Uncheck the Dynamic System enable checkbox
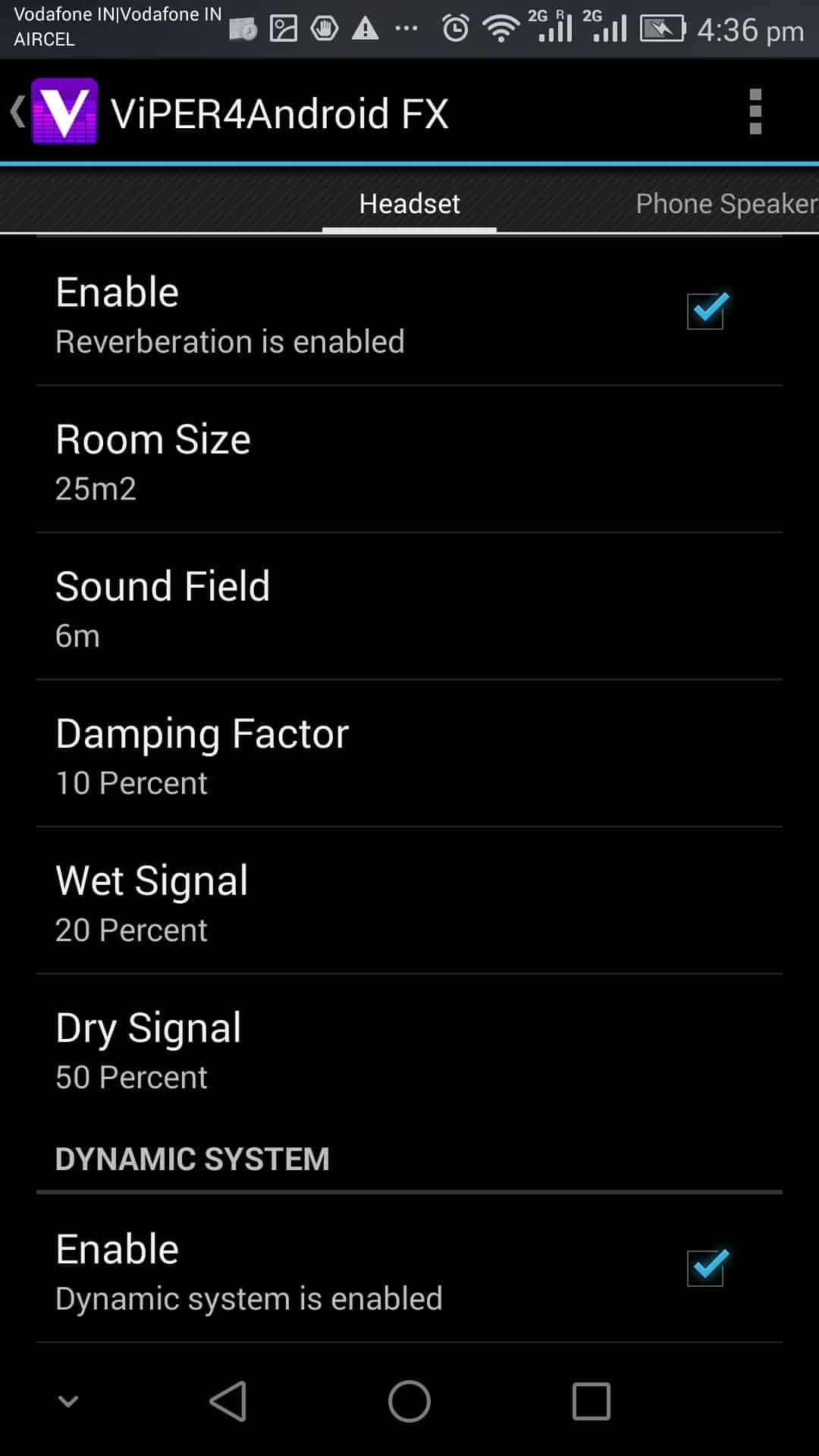This screenshot has height=1456, width=819. click(707, 1268)
